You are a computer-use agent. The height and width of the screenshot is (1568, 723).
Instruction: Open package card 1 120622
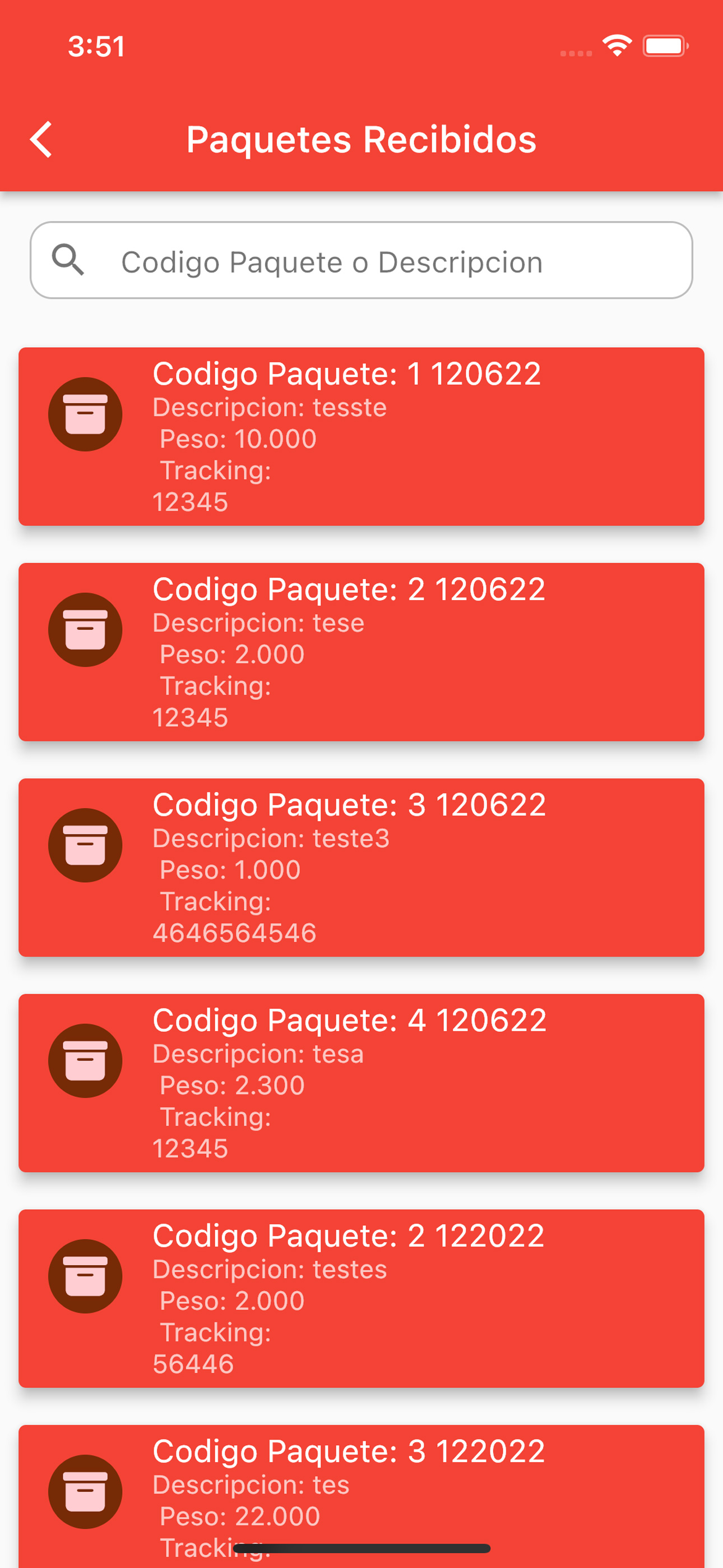[x=361, y=436]
